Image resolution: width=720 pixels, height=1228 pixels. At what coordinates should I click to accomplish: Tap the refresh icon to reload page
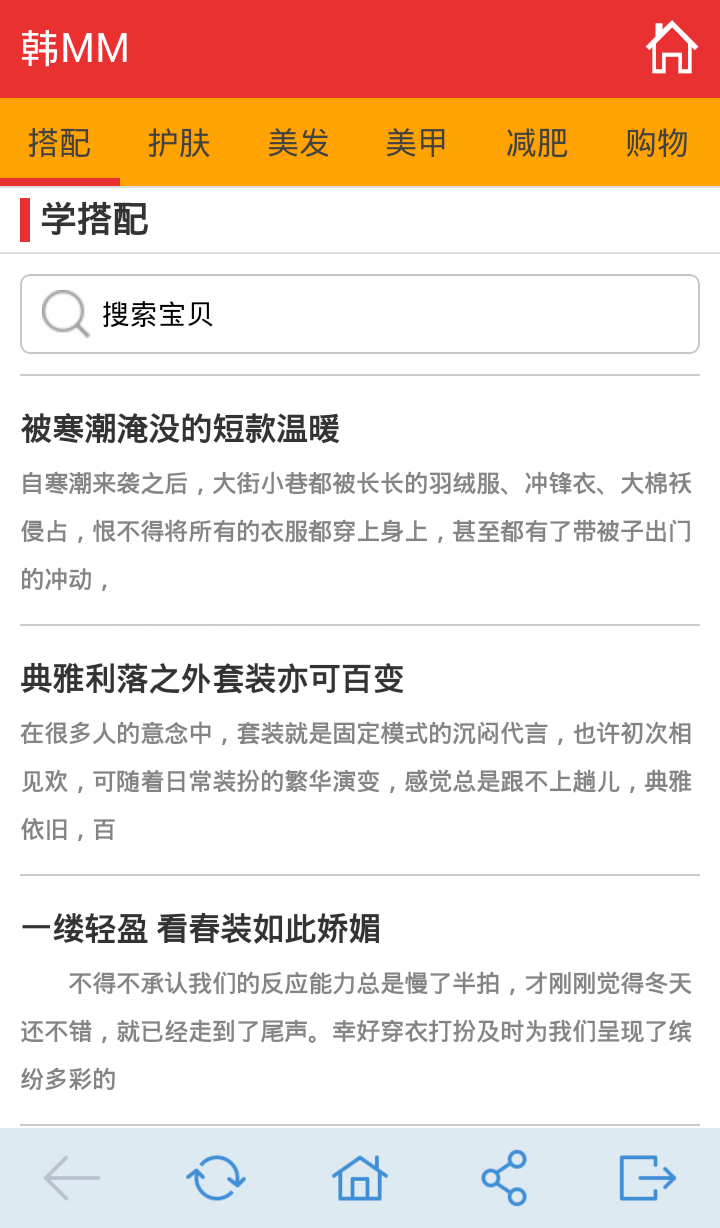coord(215,1178)
